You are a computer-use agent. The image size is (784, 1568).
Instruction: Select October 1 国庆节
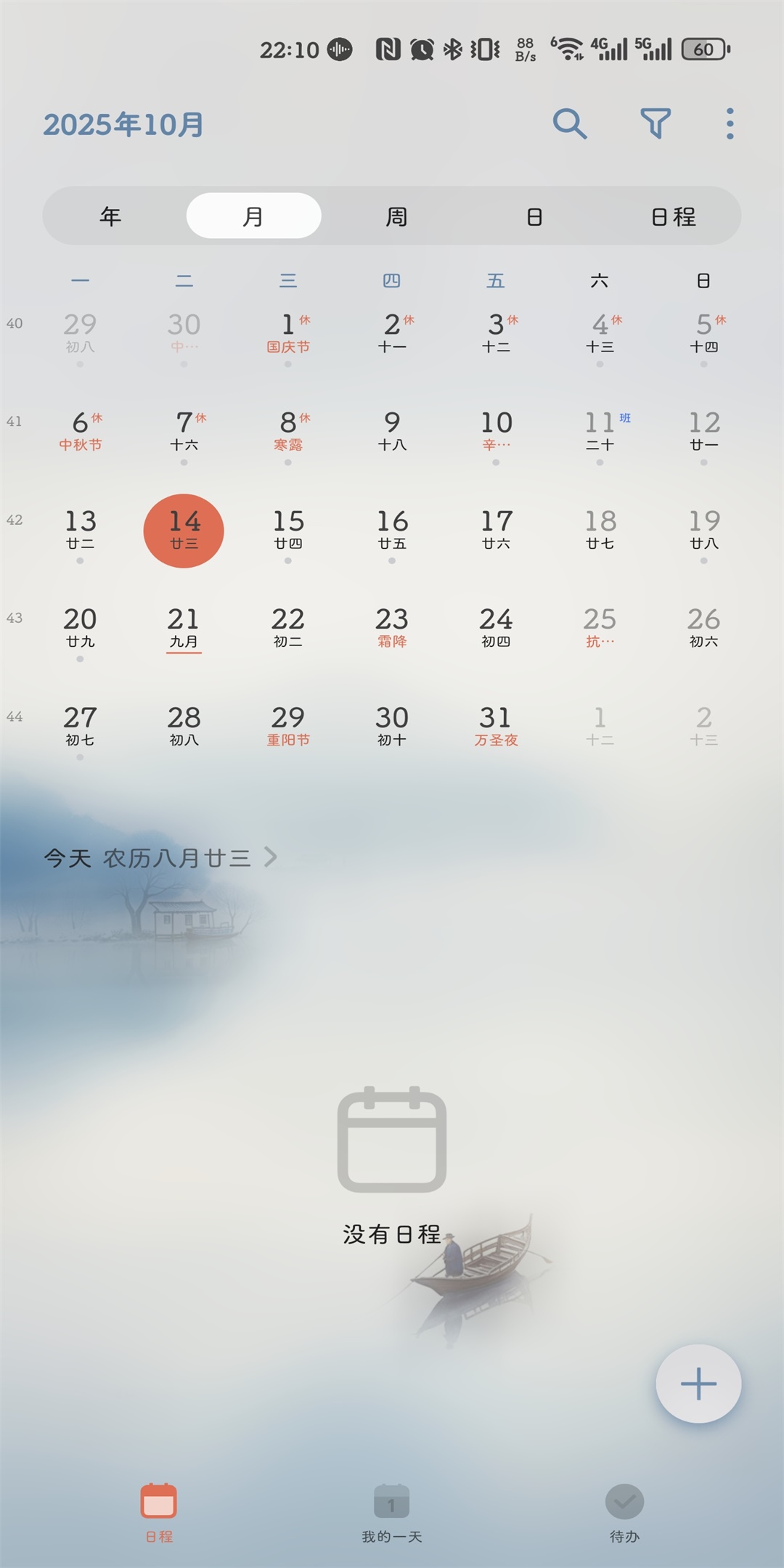(288, 334)
